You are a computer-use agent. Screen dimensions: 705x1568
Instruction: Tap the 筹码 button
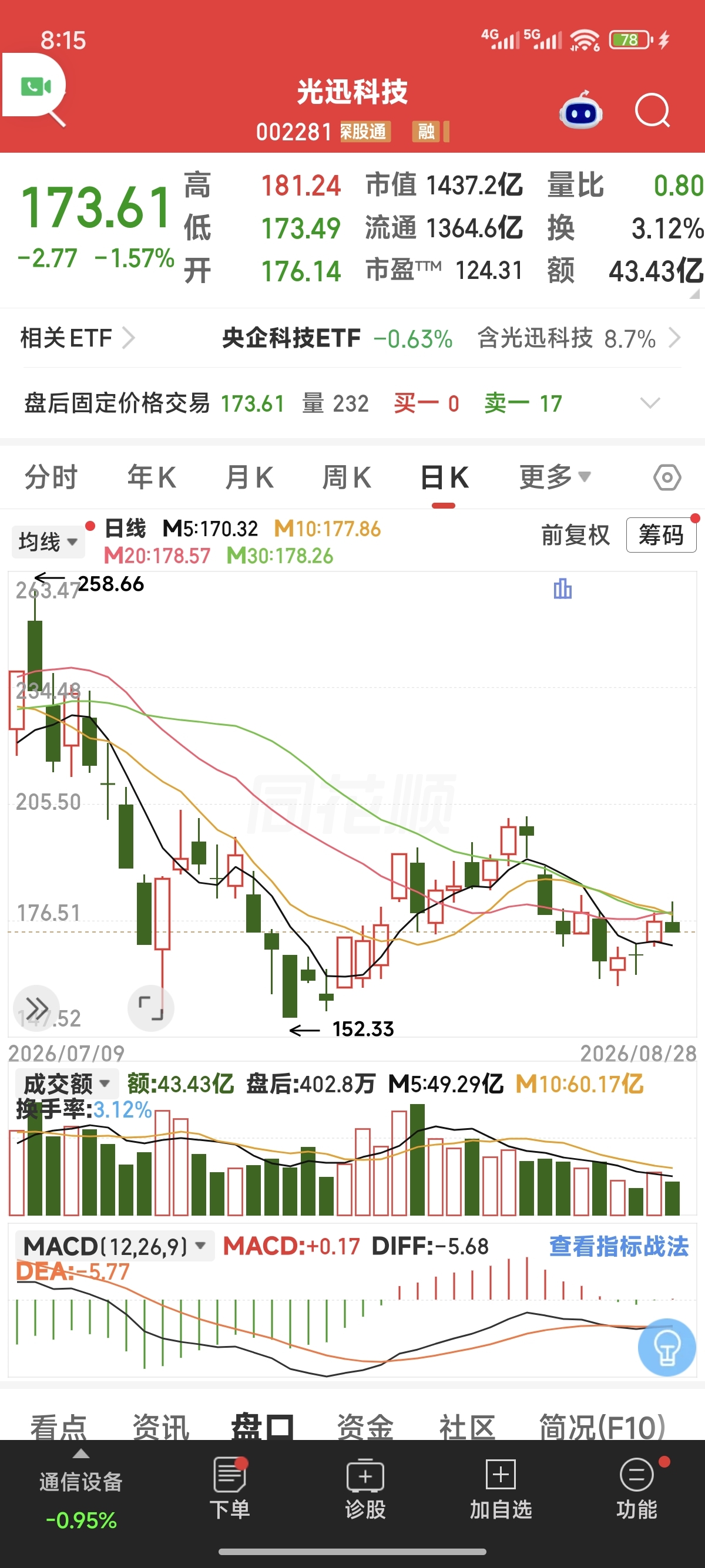[661, 535]
